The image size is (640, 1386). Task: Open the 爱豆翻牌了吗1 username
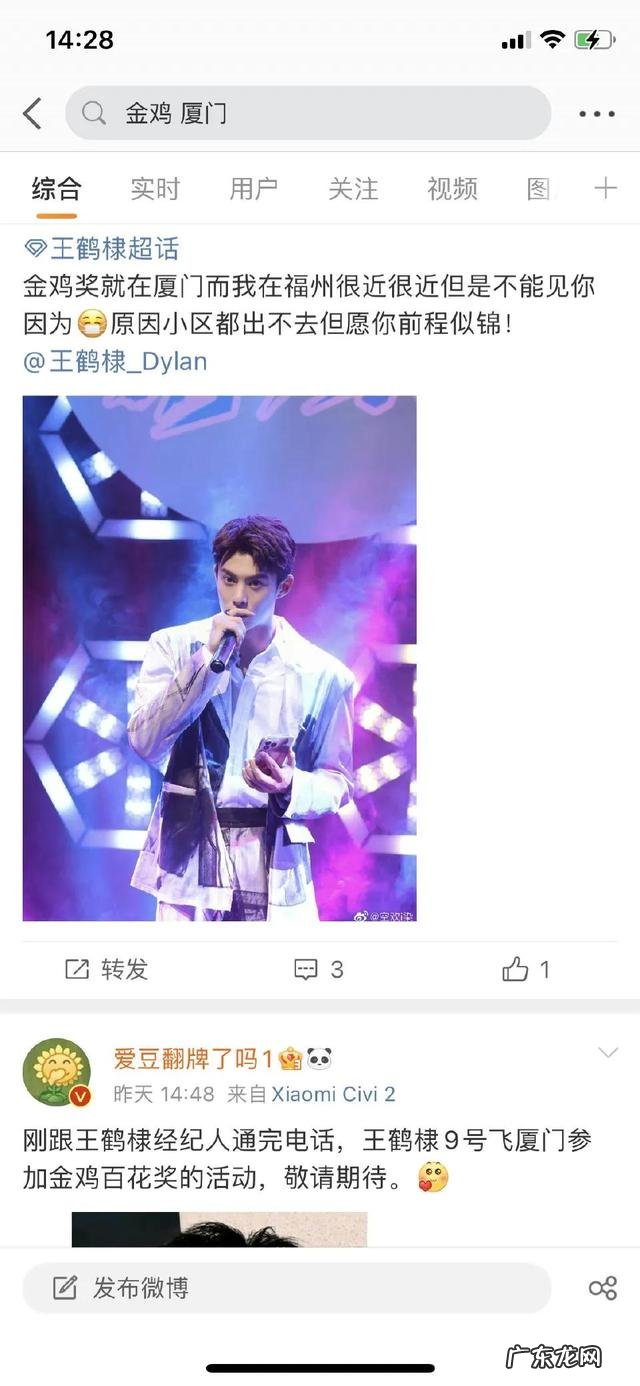193,1058
